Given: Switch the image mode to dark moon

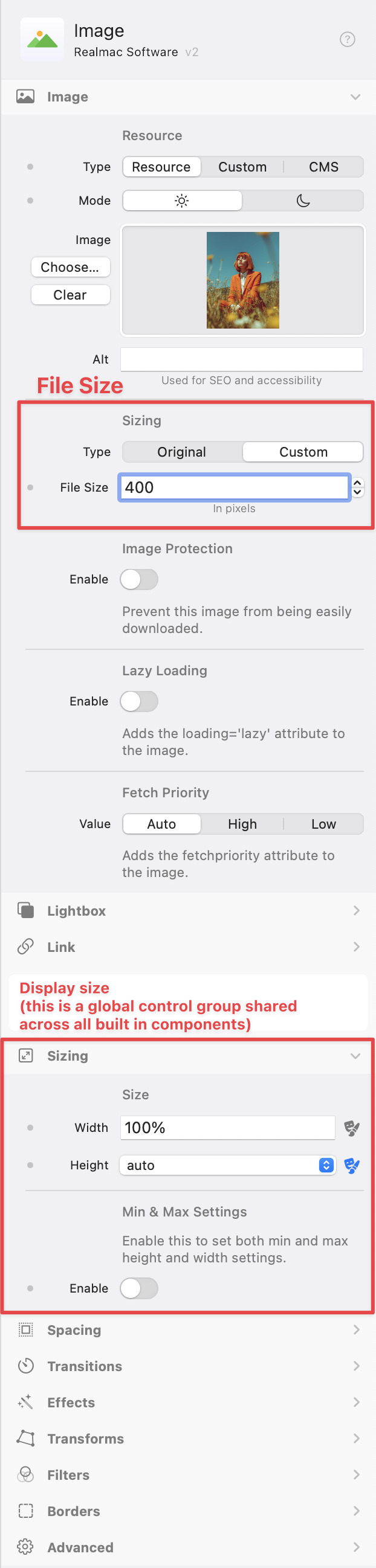Looking at the screenshot, I should pos(303,201).
